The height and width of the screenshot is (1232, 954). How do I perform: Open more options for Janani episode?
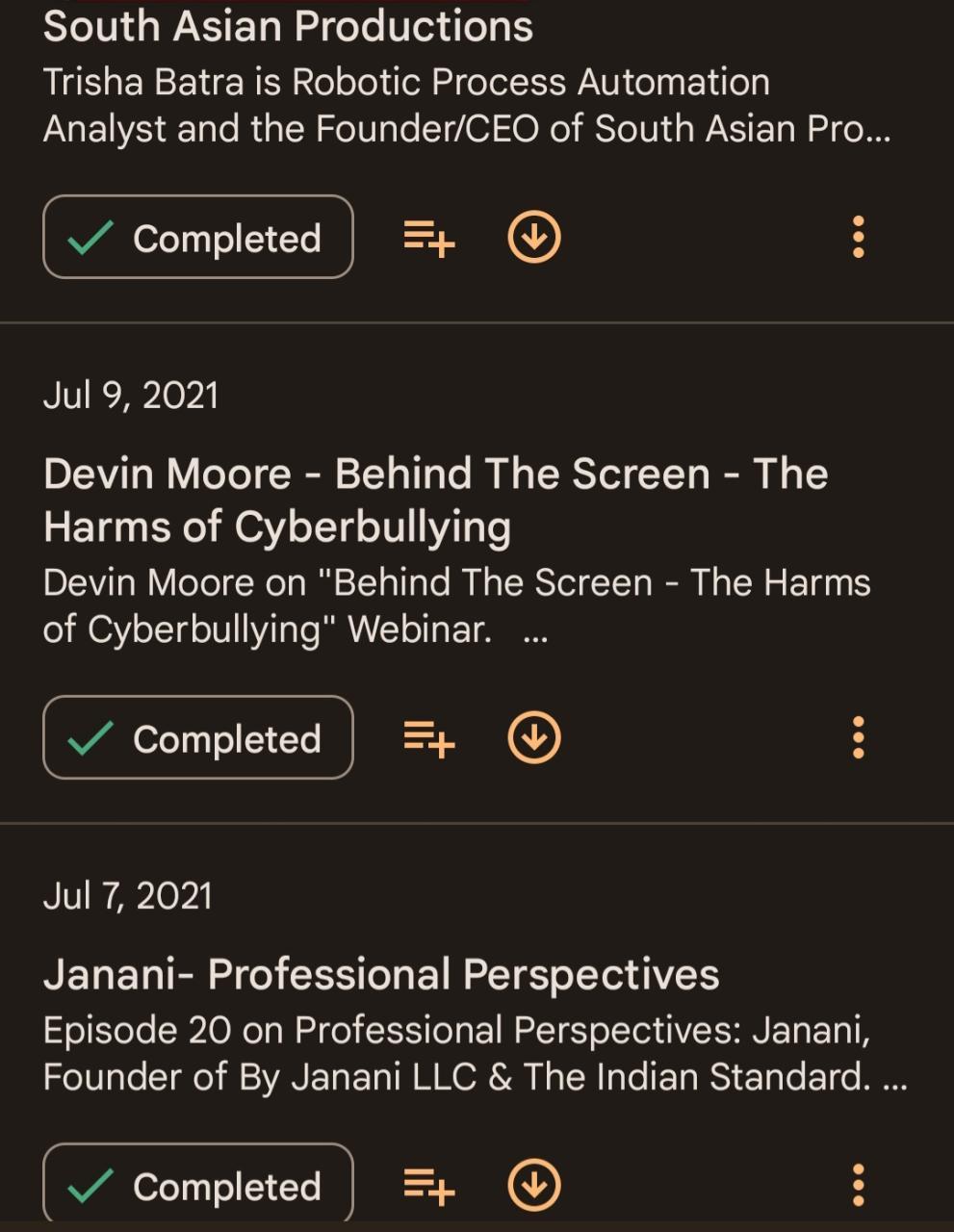[858, 1185]
